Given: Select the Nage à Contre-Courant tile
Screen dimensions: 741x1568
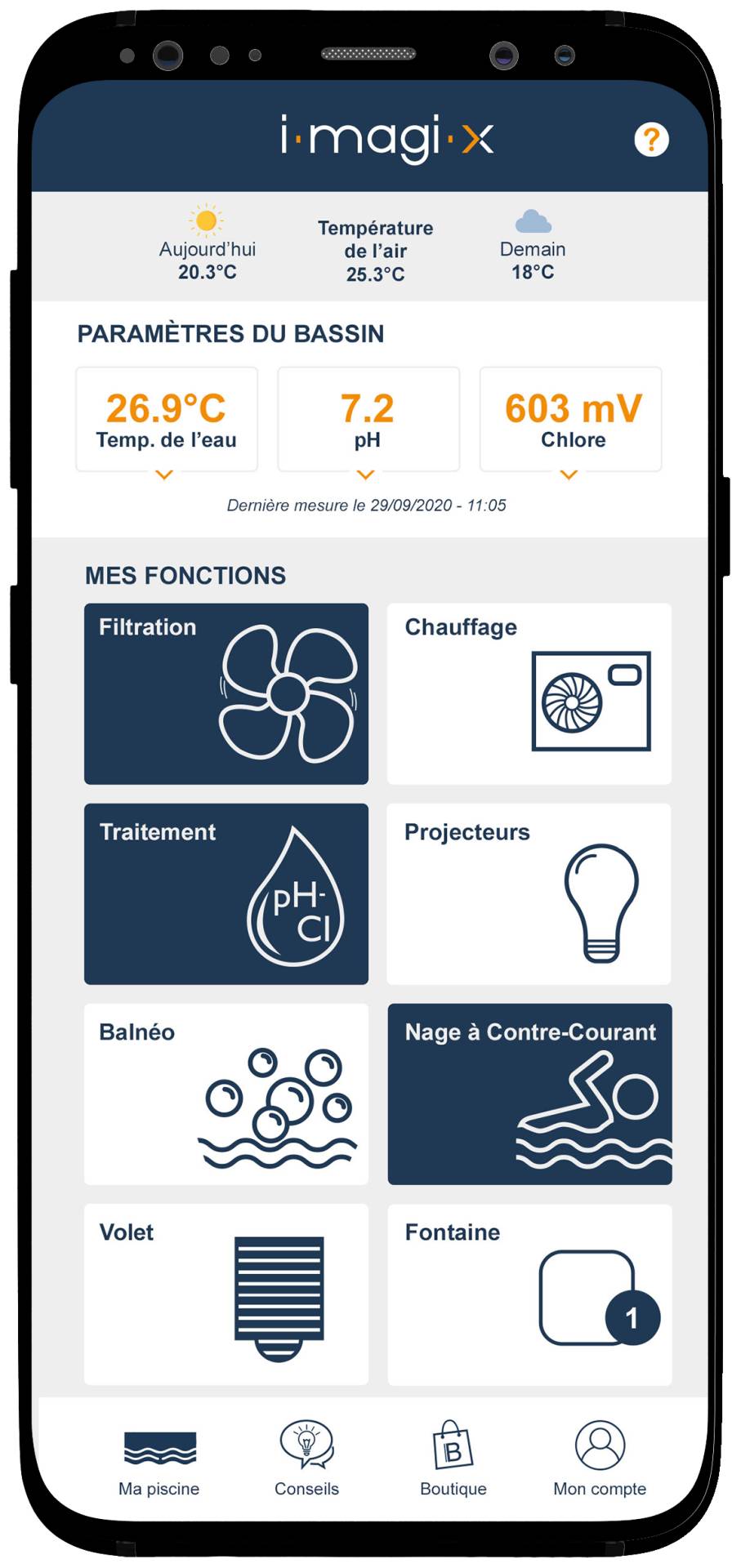Looking at the screenshot, I should coord(529,1094).
